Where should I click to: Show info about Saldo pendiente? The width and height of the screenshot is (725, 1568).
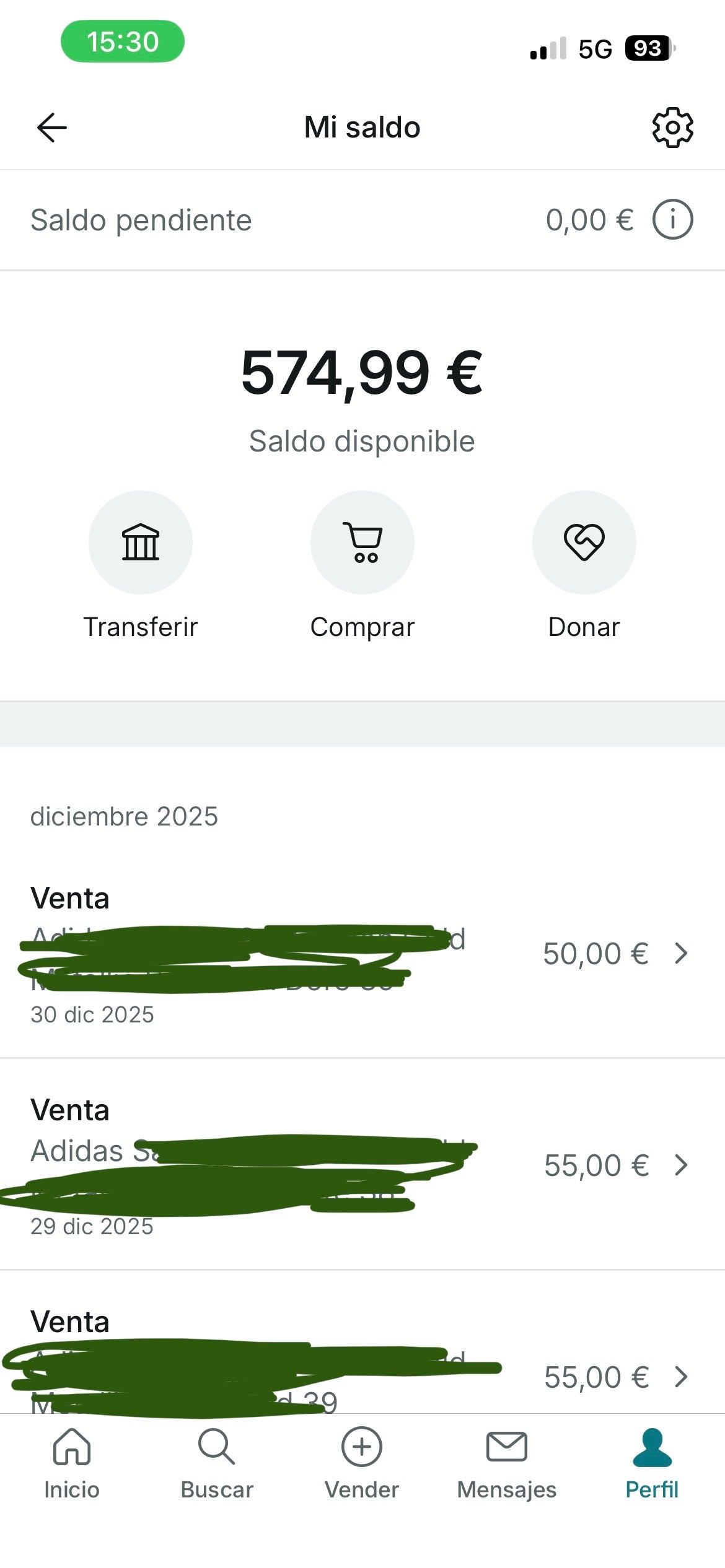pos(672,220)
